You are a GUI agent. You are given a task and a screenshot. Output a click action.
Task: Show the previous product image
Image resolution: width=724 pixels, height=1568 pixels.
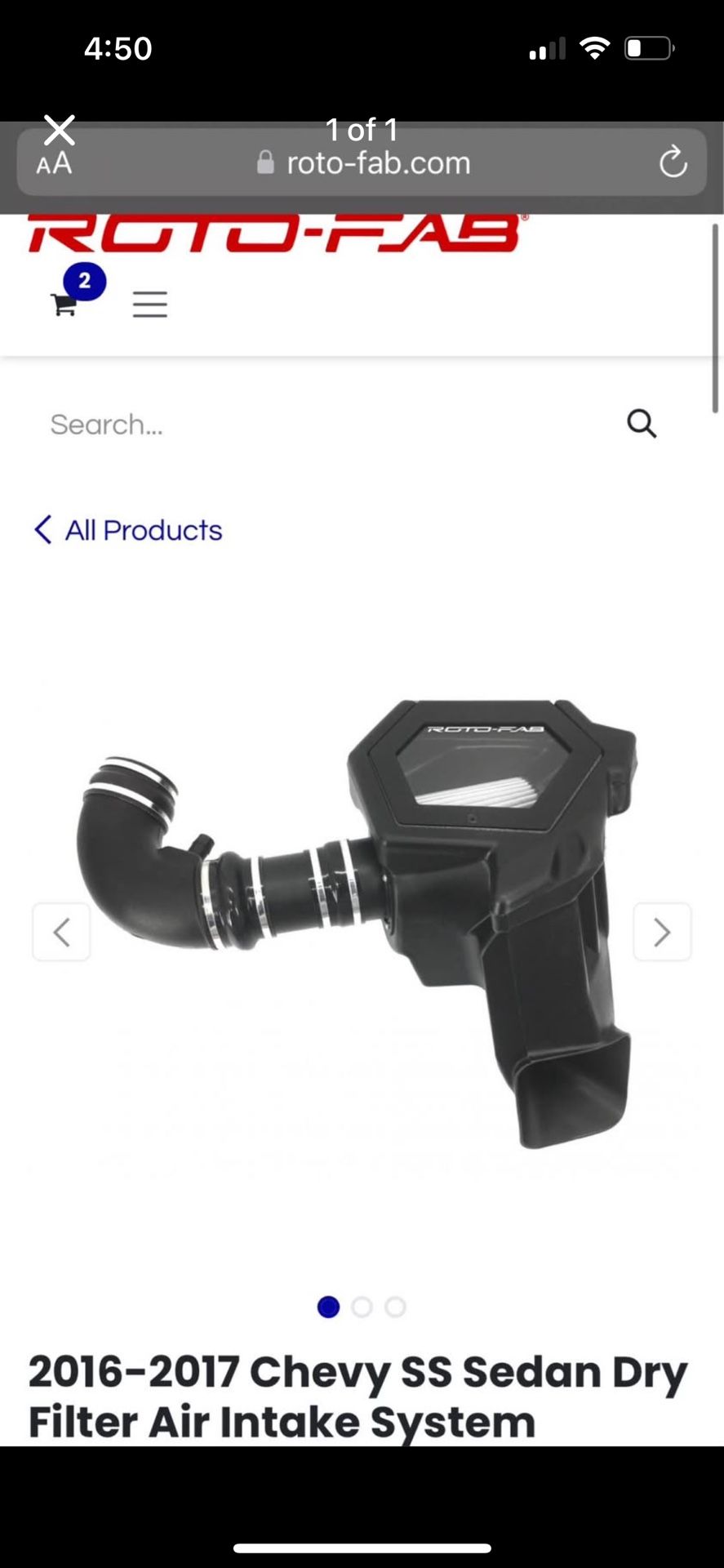coord(61,932)
